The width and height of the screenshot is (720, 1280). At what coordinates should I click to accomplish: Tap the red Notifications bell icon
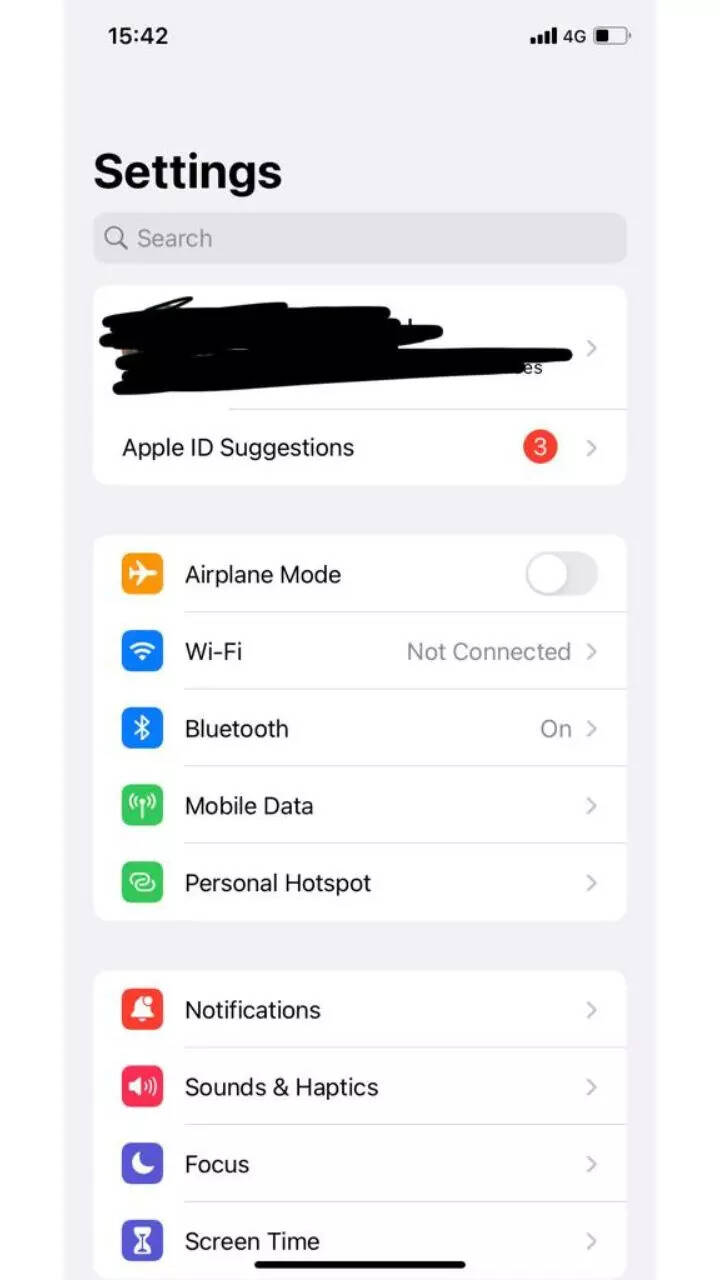[x=141, y=1009]
